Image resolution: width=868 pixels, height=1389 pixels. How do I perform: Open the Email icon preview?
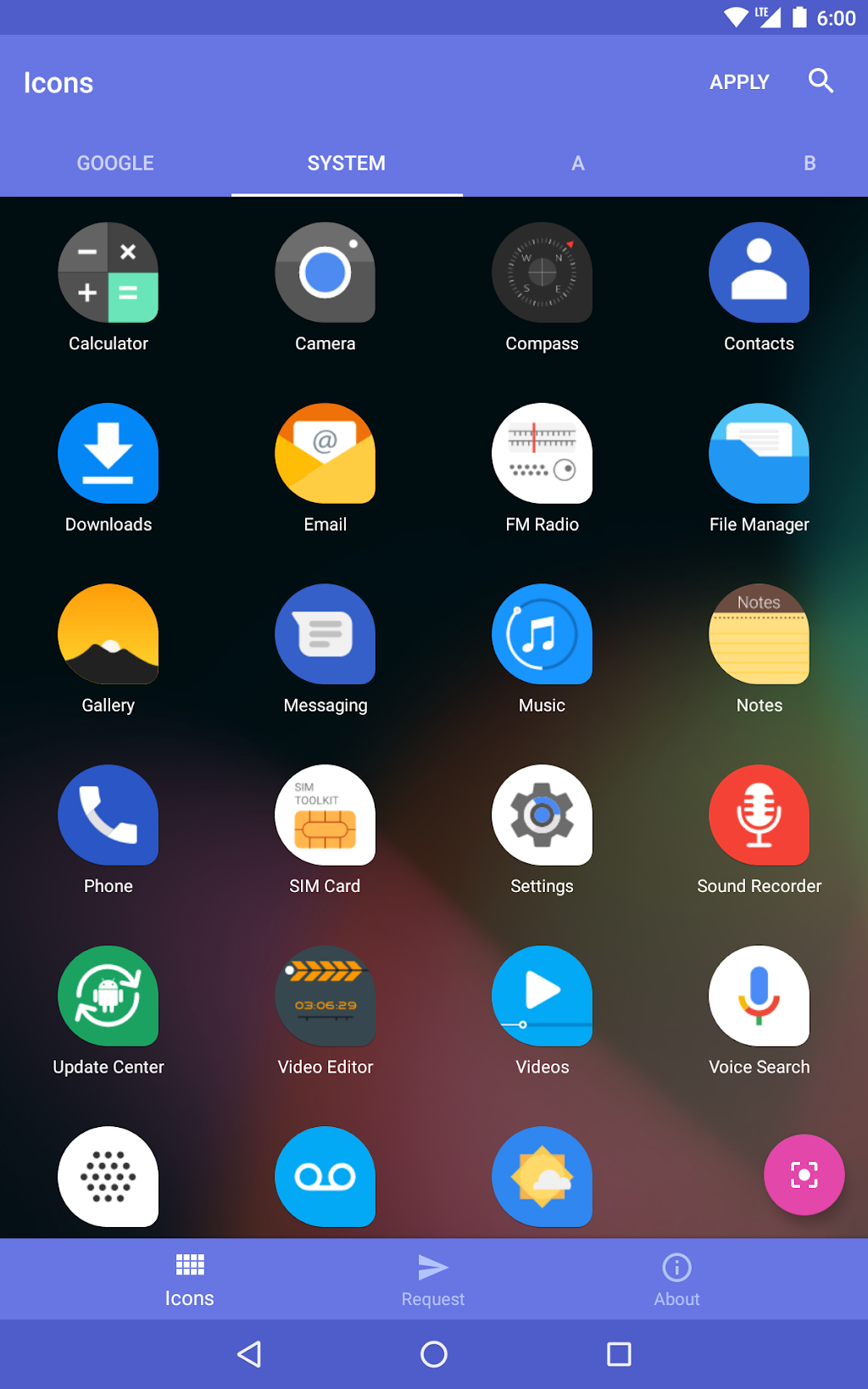tap(325, 454)
